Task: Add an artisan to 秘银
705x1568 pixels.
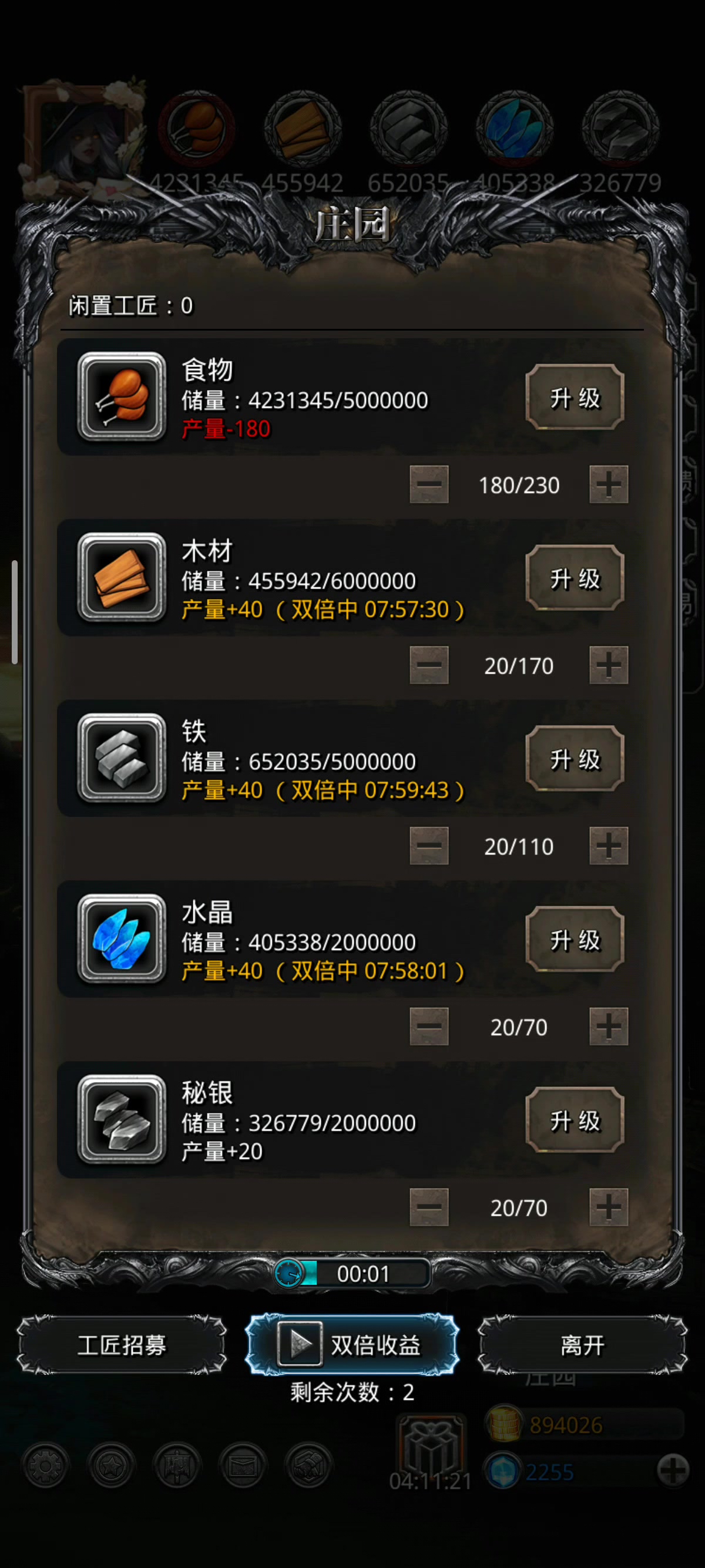Action: 608,1207
